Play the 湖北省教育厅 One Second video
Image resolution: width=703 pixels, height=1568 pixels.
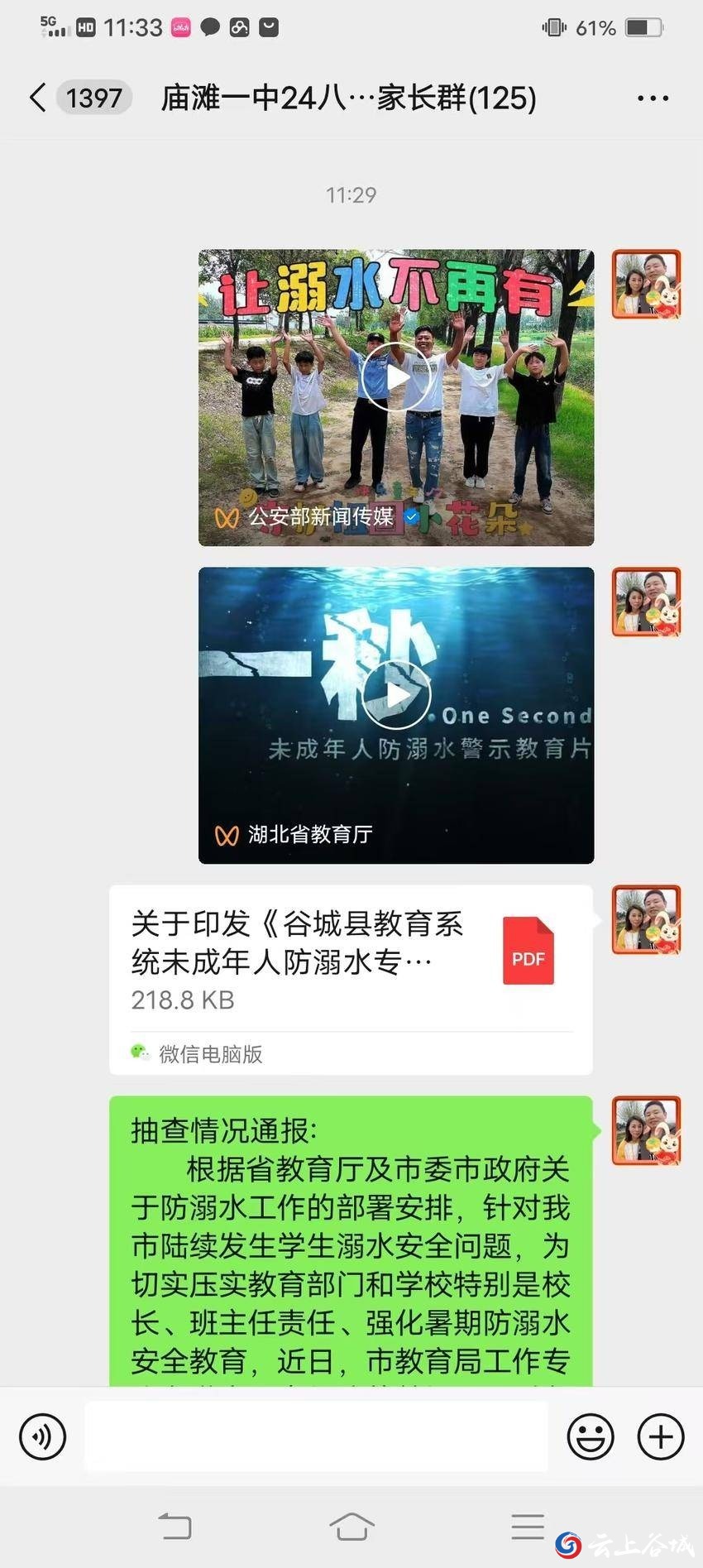point(396,694)
